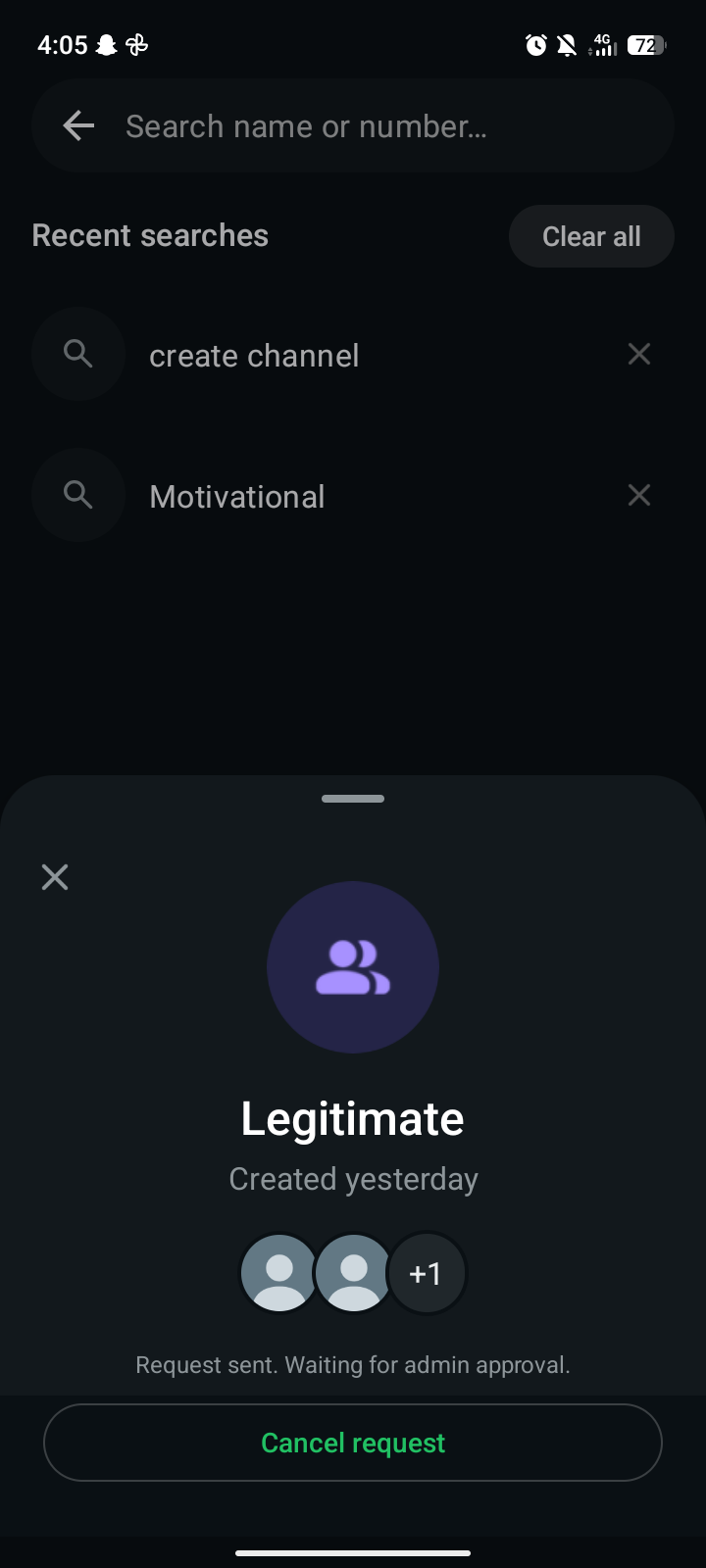This screenshot has height=1568, width=706.
Task: Remove 'Motivational' from recent searches
Action: click(x=639, y=495)
